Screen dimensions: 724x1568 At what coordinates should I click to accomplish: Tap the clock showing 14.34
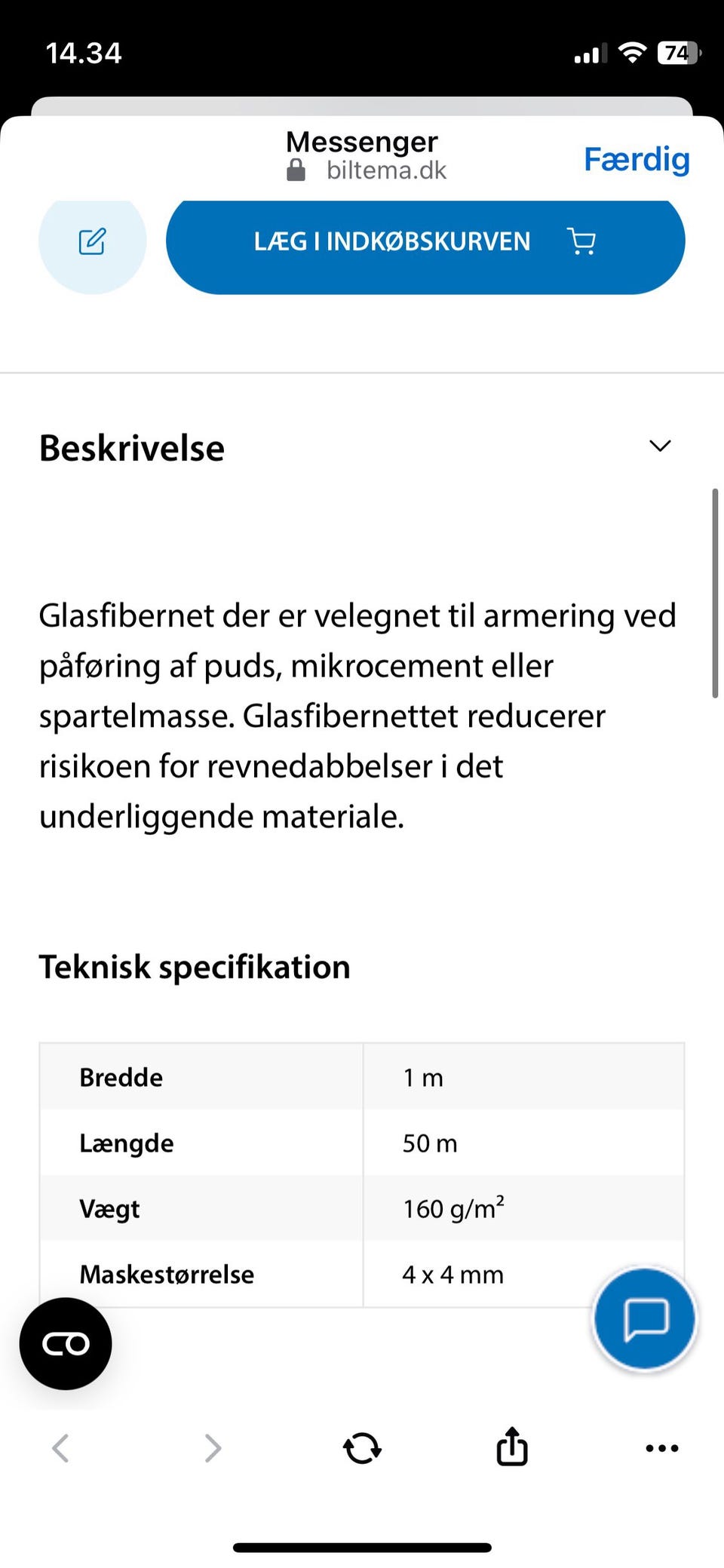pyautogui.click(x=83, y=52)
